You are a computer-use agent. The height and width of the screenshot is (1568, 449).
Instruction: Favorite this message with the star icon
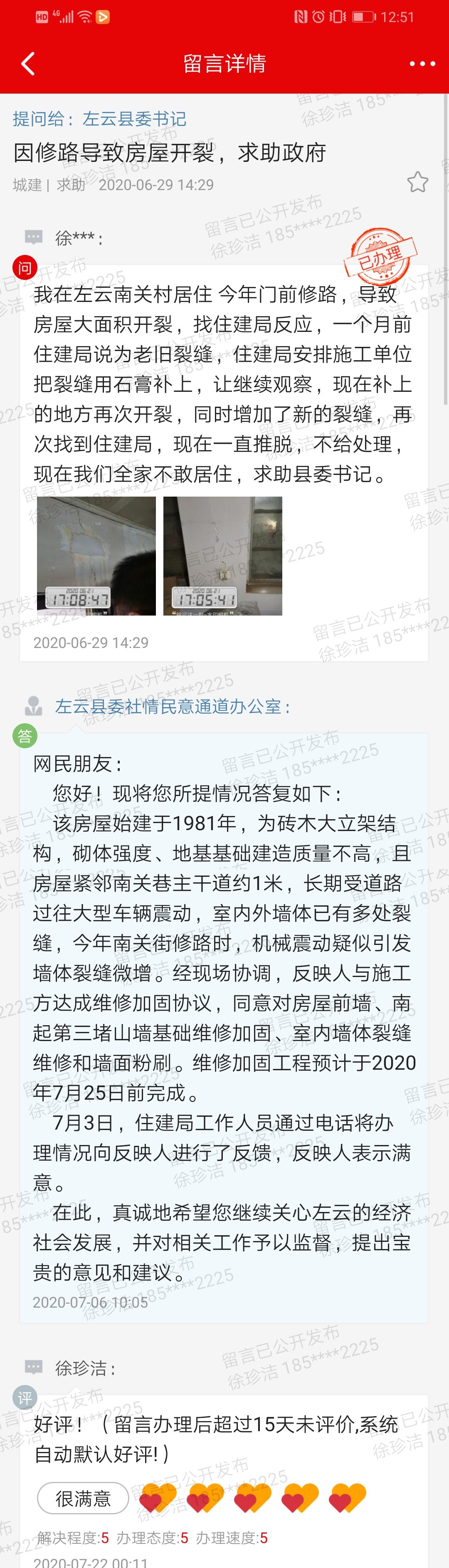(417, 182)
